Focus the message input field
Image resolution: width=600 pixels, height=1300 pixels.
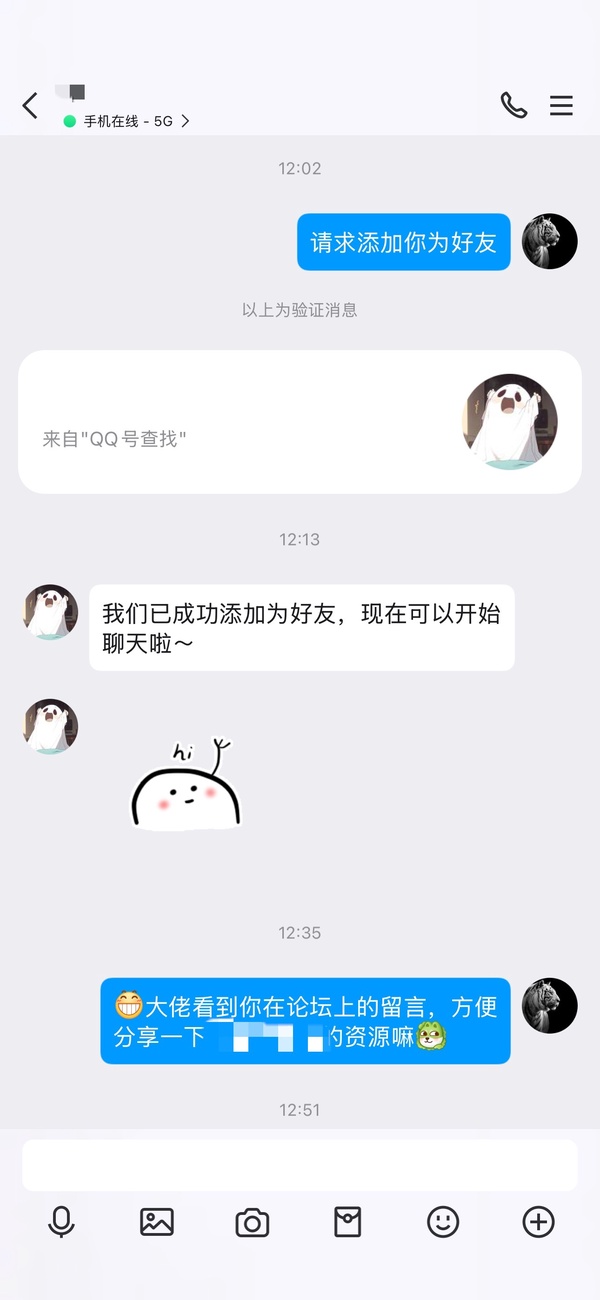click(x=300, y=1165)
